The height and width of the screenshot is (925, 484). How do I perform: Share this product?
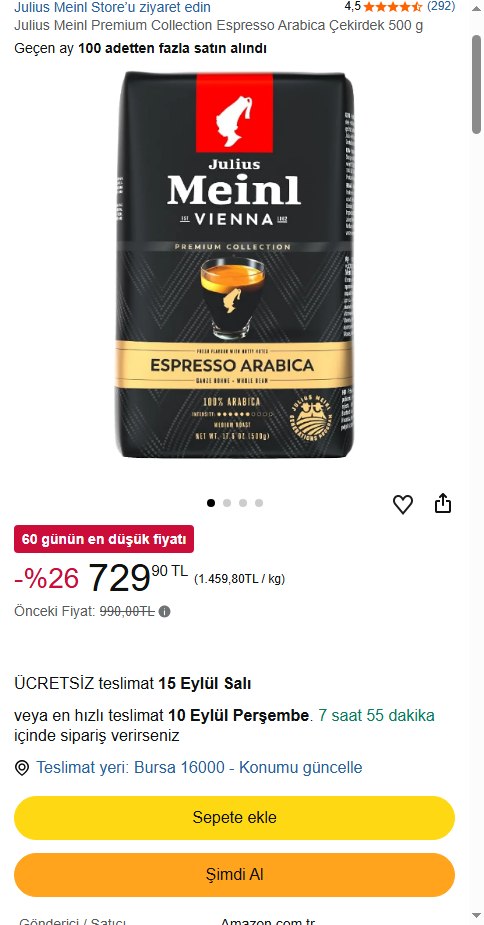click(443, 504)
